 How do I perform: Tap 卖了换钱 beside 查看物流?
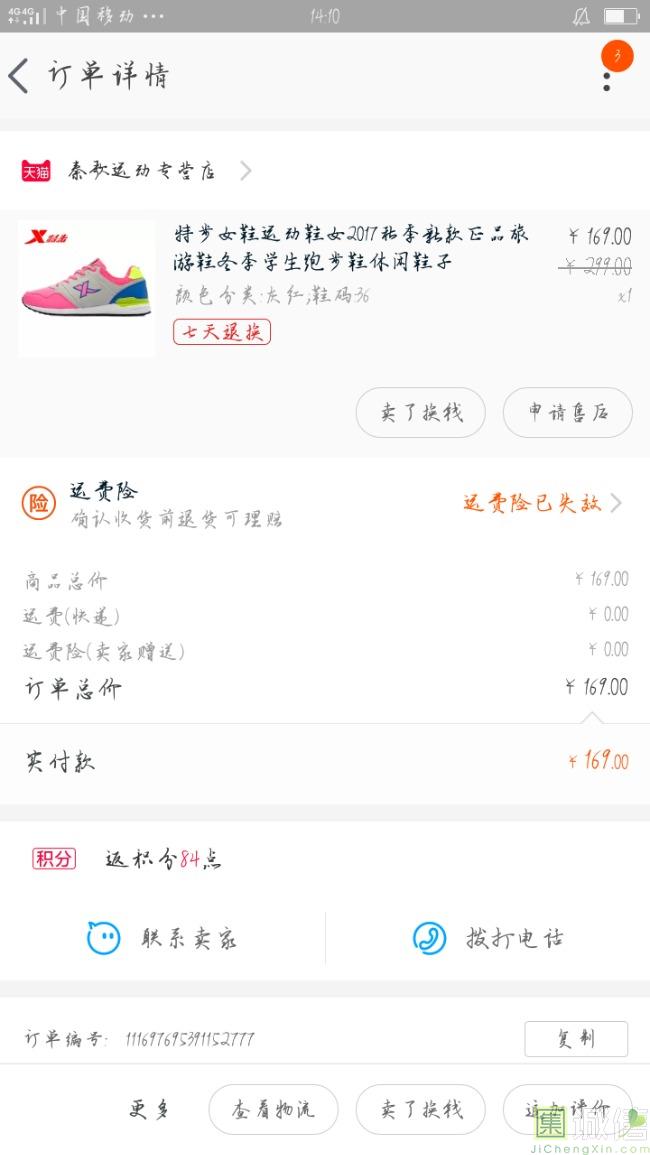pyautogui.click(x=421, y=1109)
